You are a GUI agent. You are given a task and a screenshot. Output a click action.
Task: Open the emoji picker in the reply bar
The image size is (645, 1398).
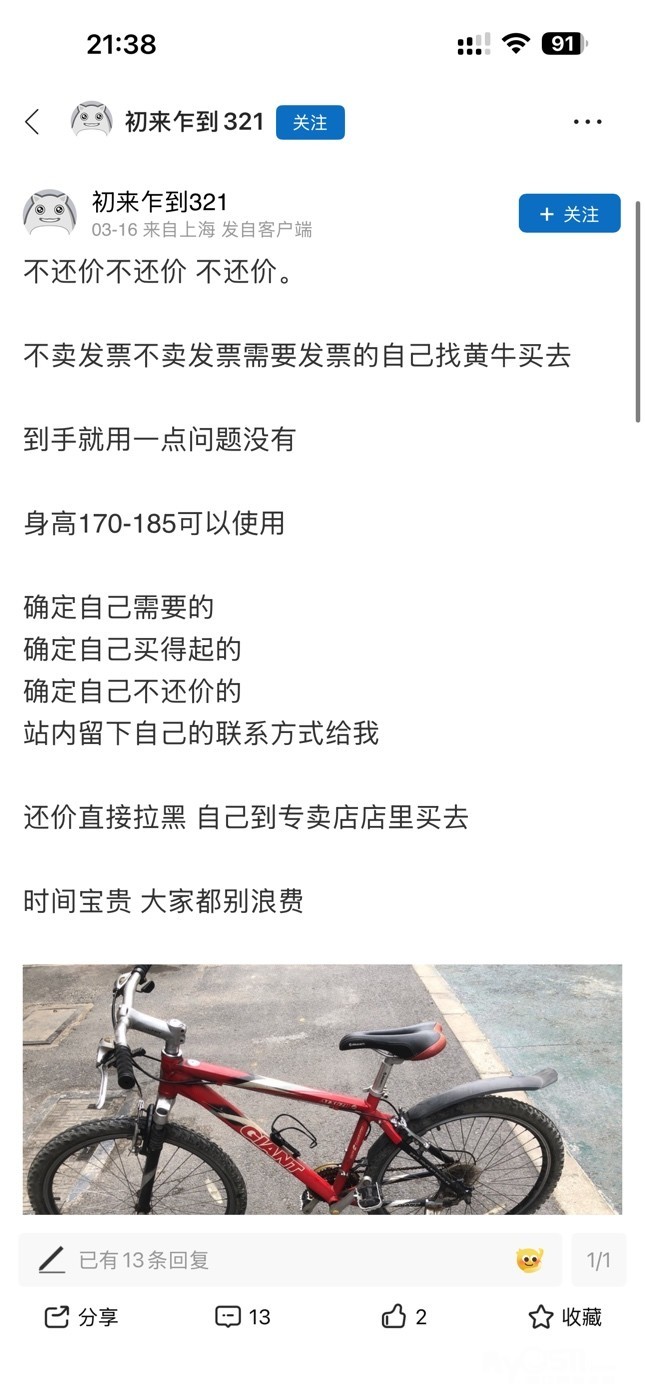(x=530, y=1260)
